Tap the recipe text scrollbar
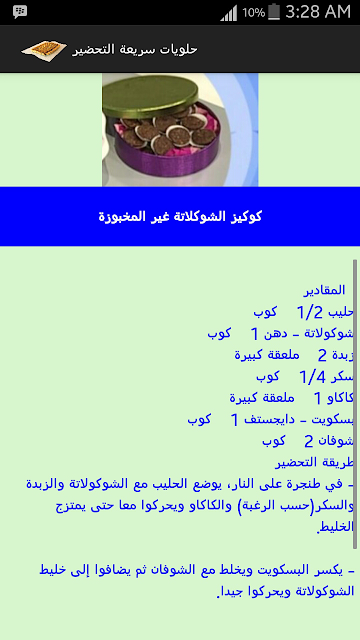 tap(355, 404)
